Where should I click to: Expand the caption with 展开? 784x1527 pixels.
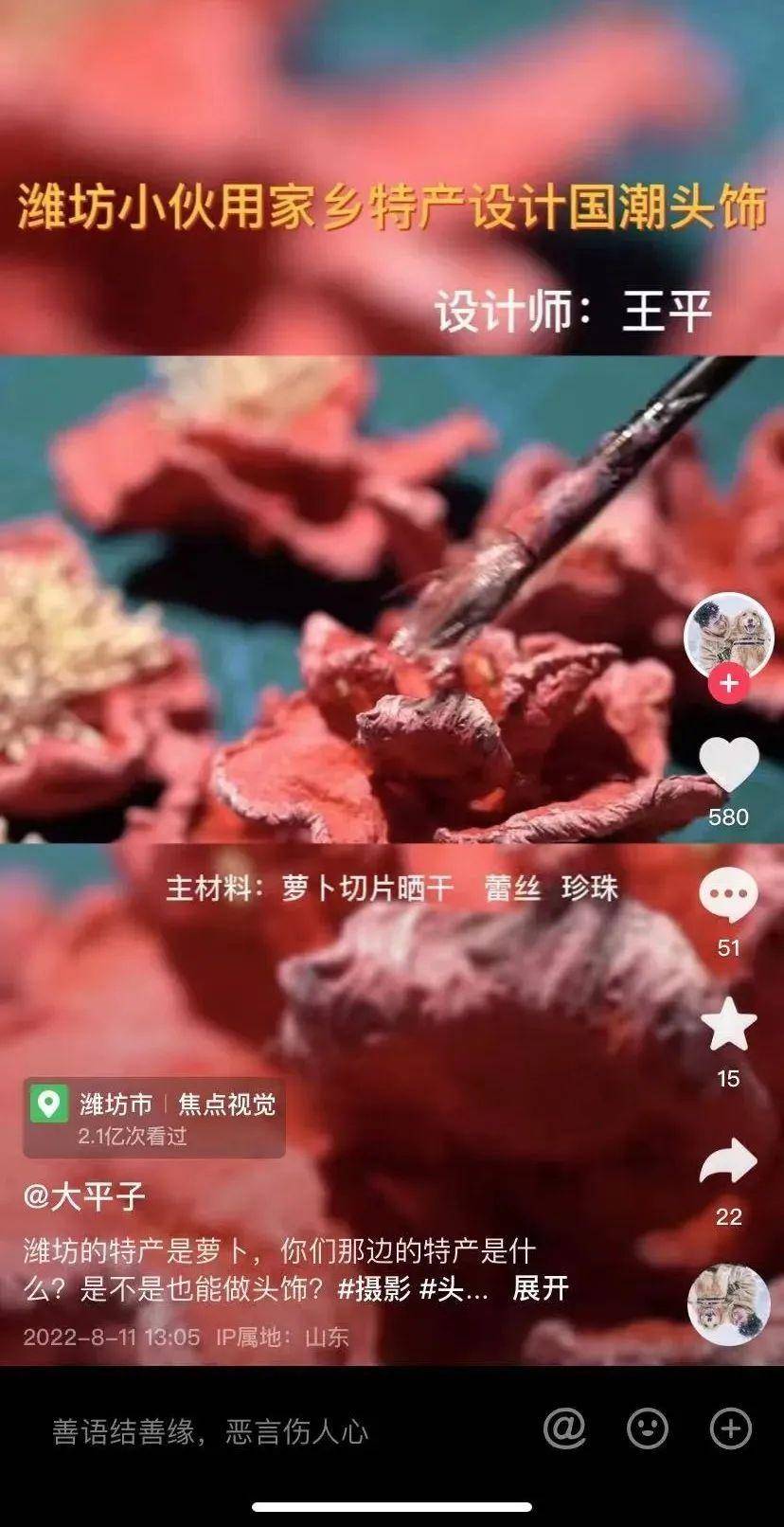pyautogui.click(x=540, y=1288)
